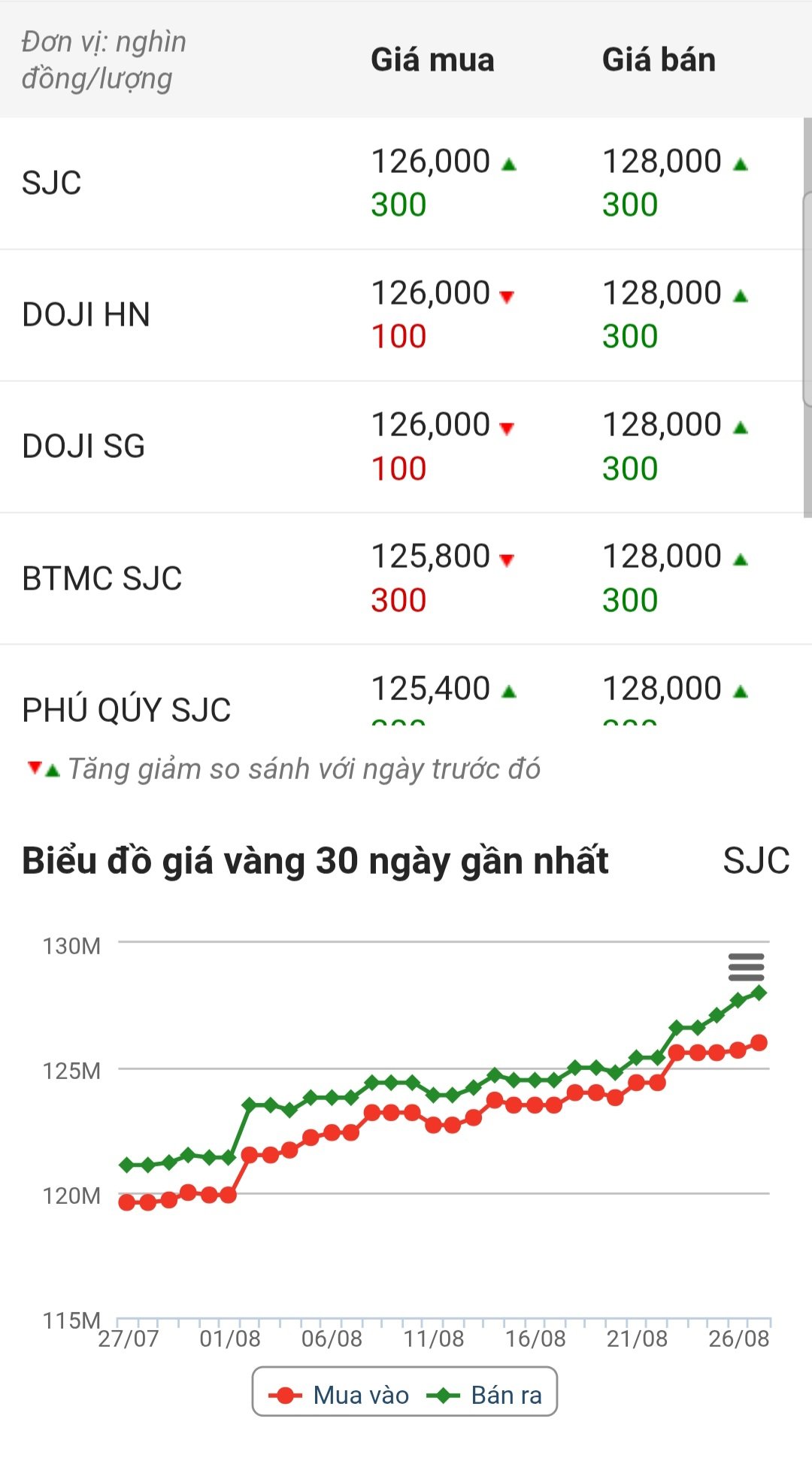This screenshot has width=812, height=1458.
Task: Open the SJC chart brand selector
Action: click(756, 860)
